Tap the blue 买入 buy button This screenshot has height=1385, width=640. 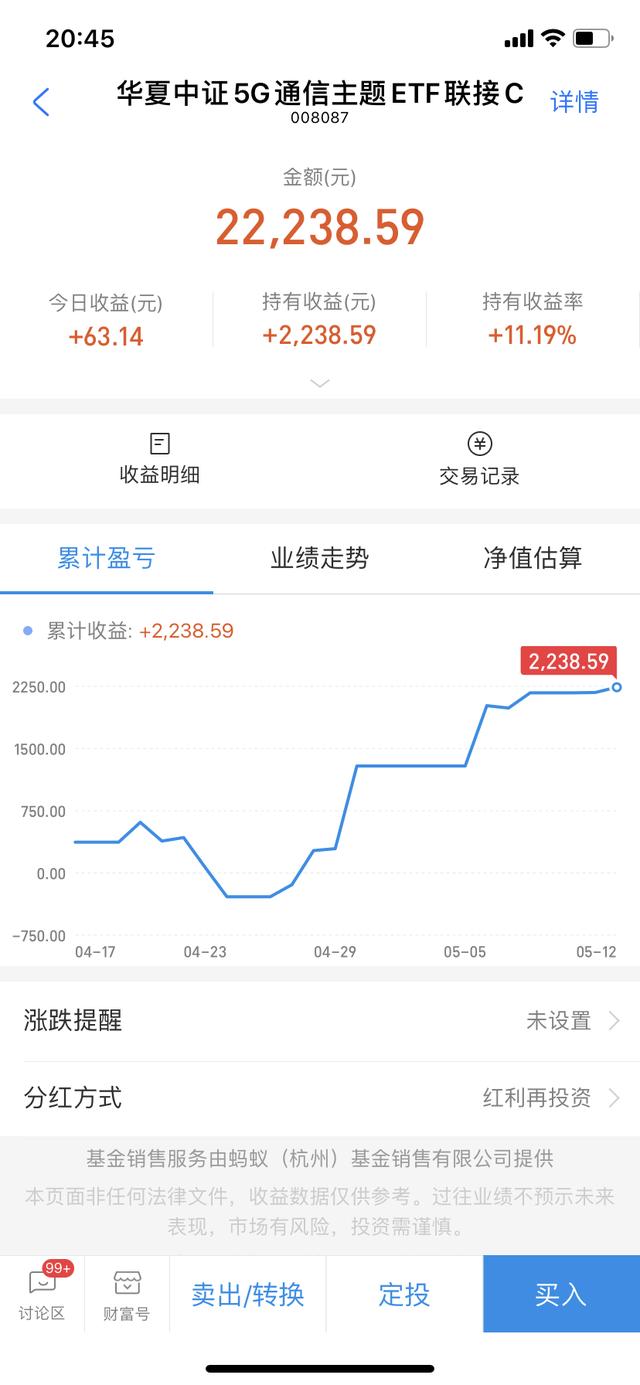point(561,1294)
